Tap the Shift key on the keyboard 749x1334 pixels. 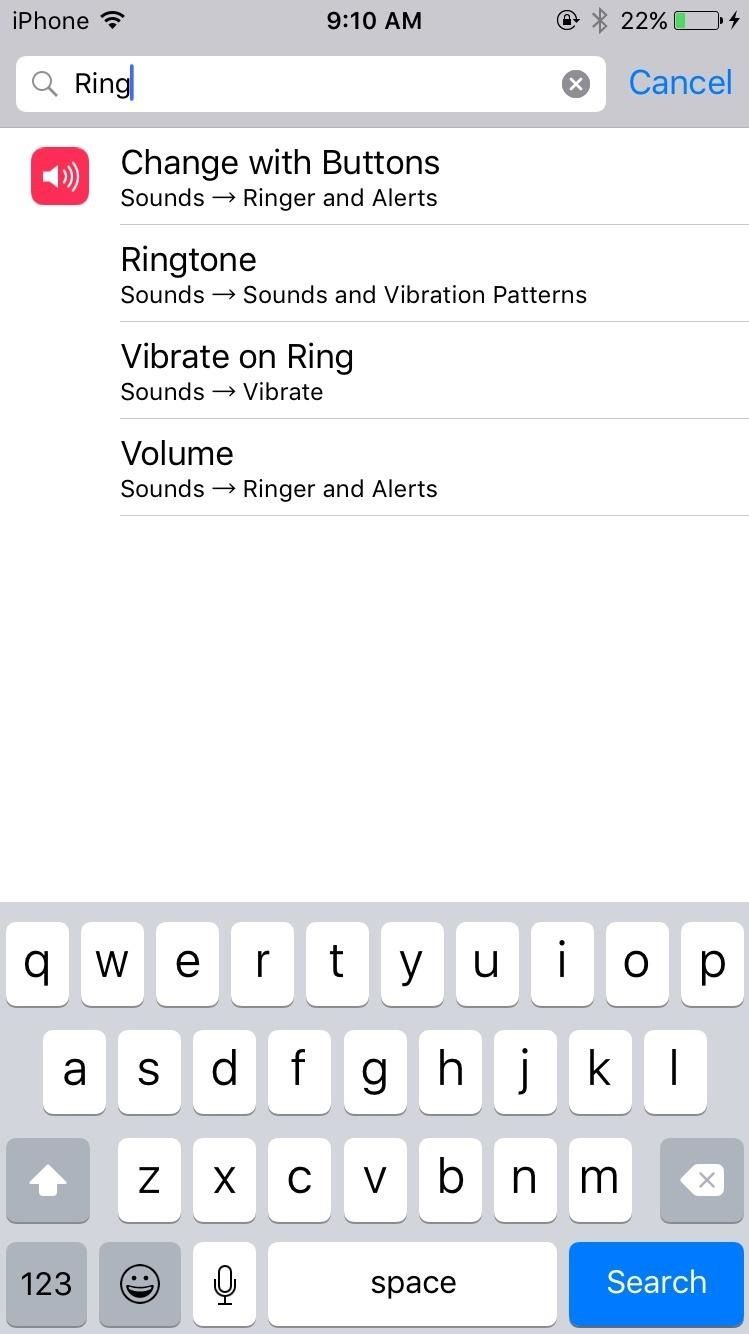pyautogui.click(x=47, y=1180)
